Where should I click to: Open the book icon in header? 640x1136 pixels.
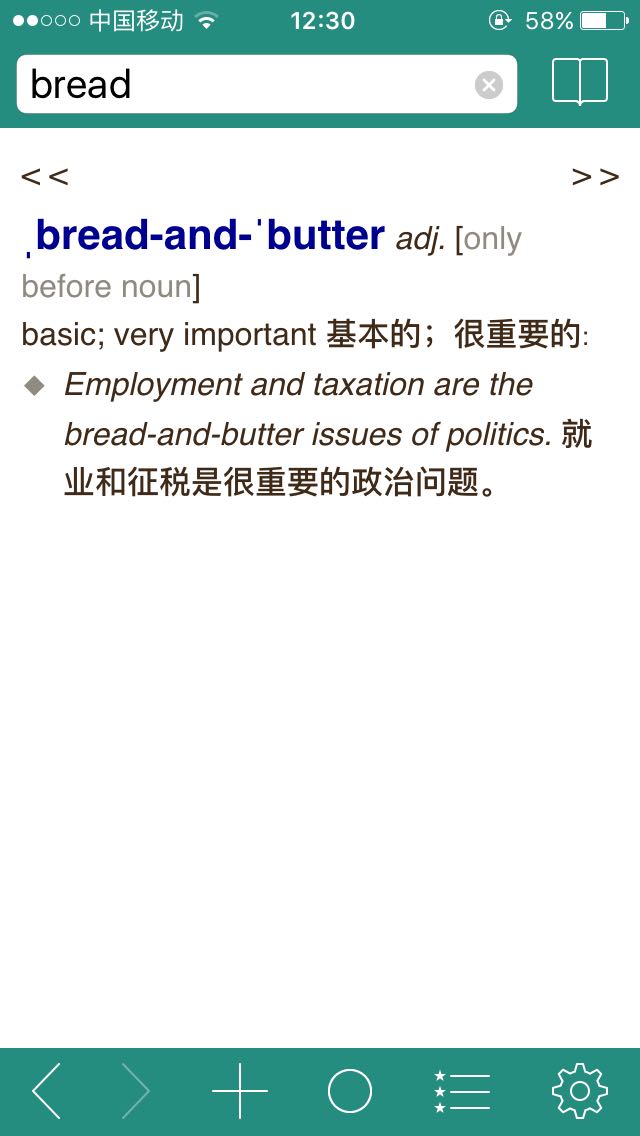coord(580,83)
